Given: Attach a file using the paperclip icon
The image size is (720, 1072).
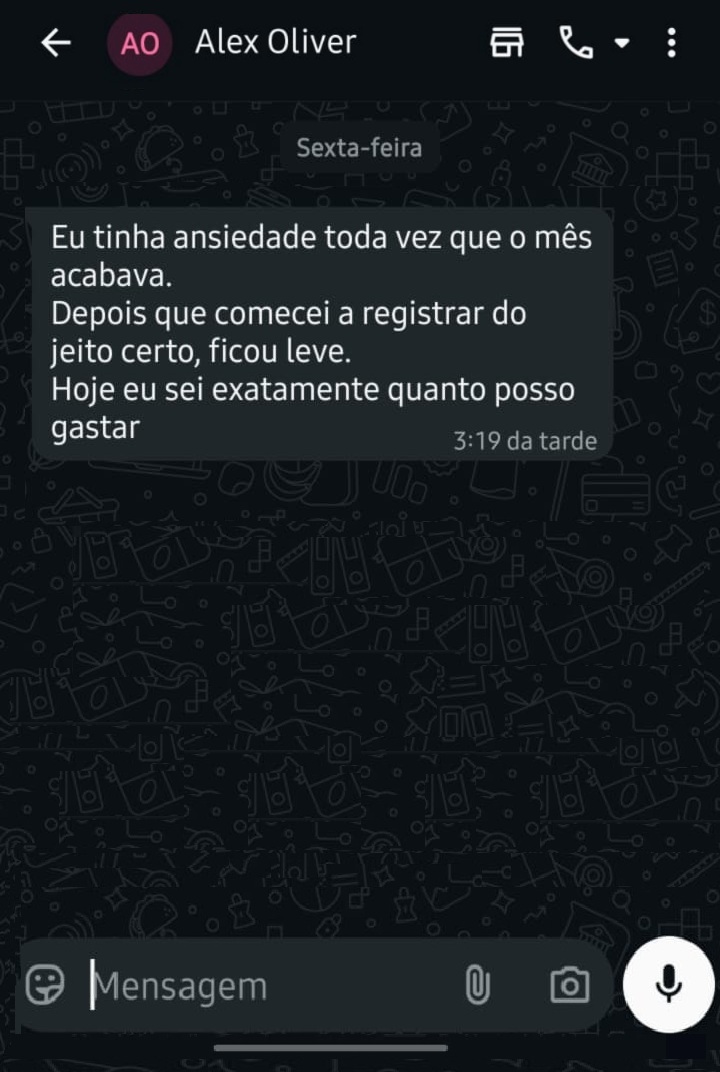Looking at the screenshot, I should pos(478,985).
